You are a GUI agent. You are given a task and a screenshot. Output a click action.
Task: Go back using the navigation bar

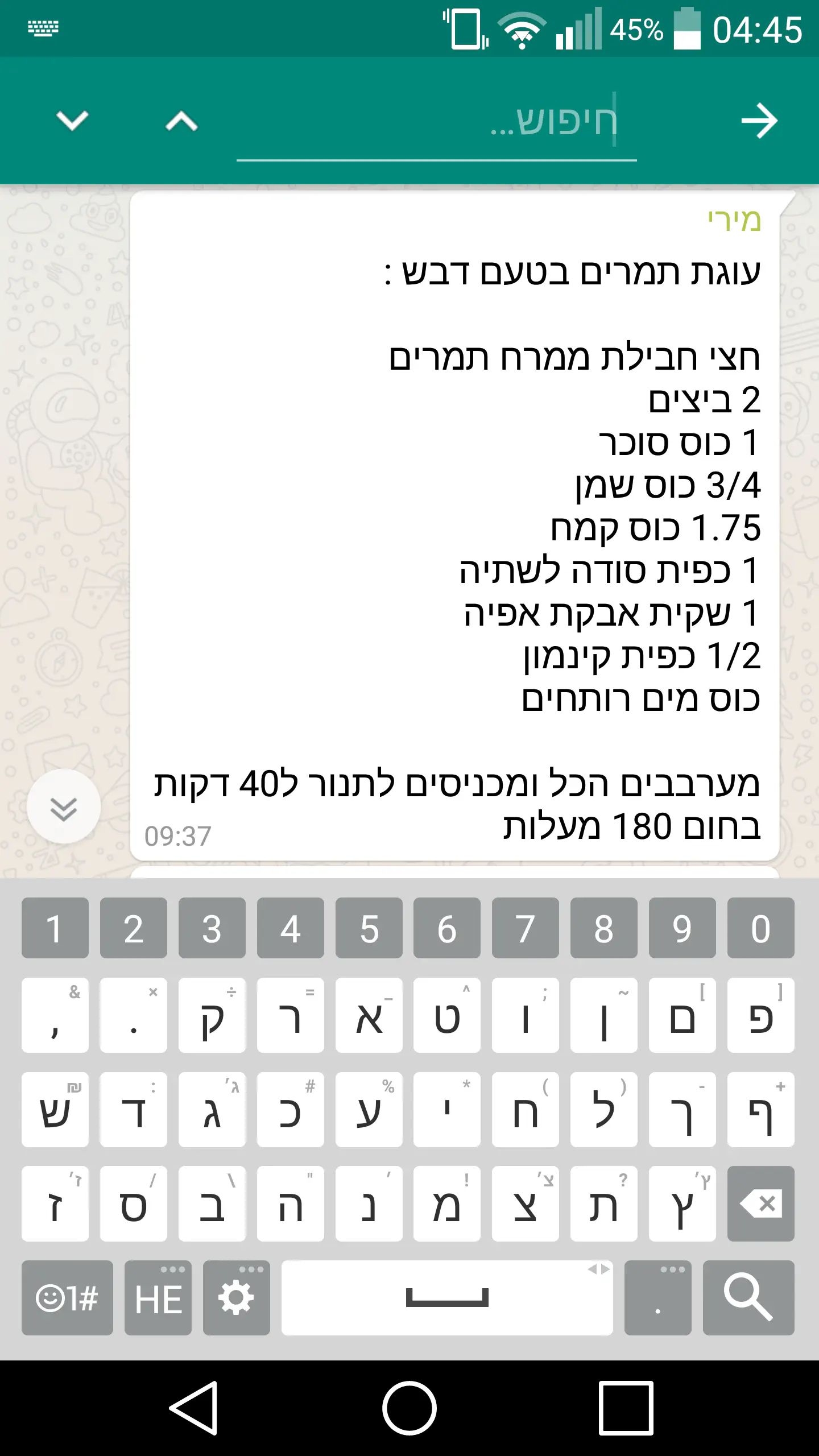[194, 1408]
